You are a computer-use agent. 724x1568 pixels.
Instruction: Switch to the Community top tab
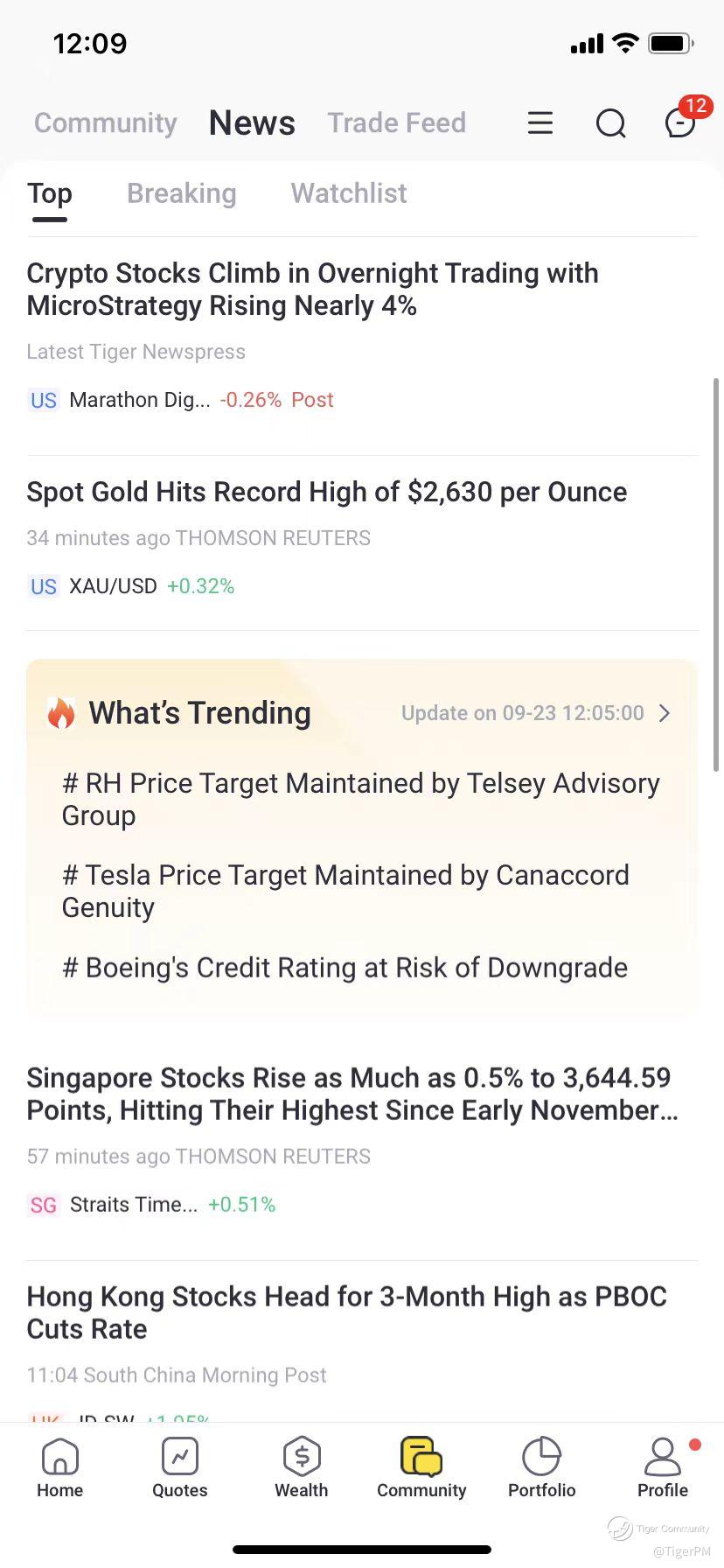(x=105, y=123)
